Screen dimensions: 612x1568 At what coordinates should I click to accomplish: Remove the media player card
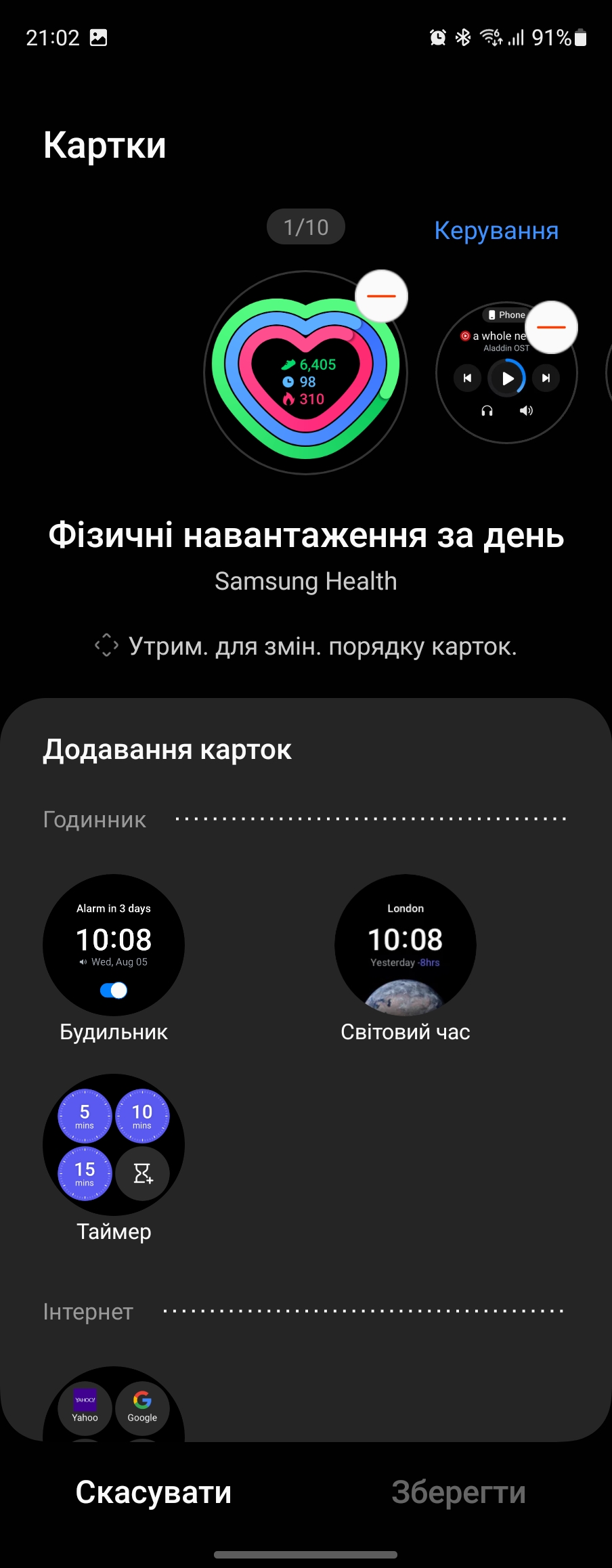pos(551,327)
